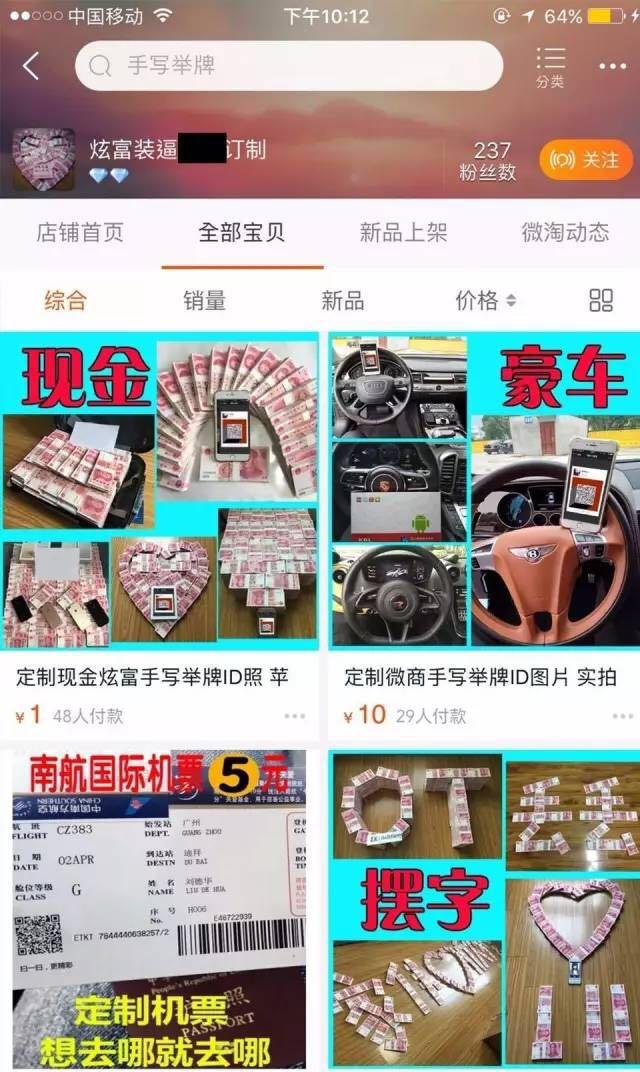Open more options for the ¥1 item
640x1072 pixels.
click(x=295, y=716)
